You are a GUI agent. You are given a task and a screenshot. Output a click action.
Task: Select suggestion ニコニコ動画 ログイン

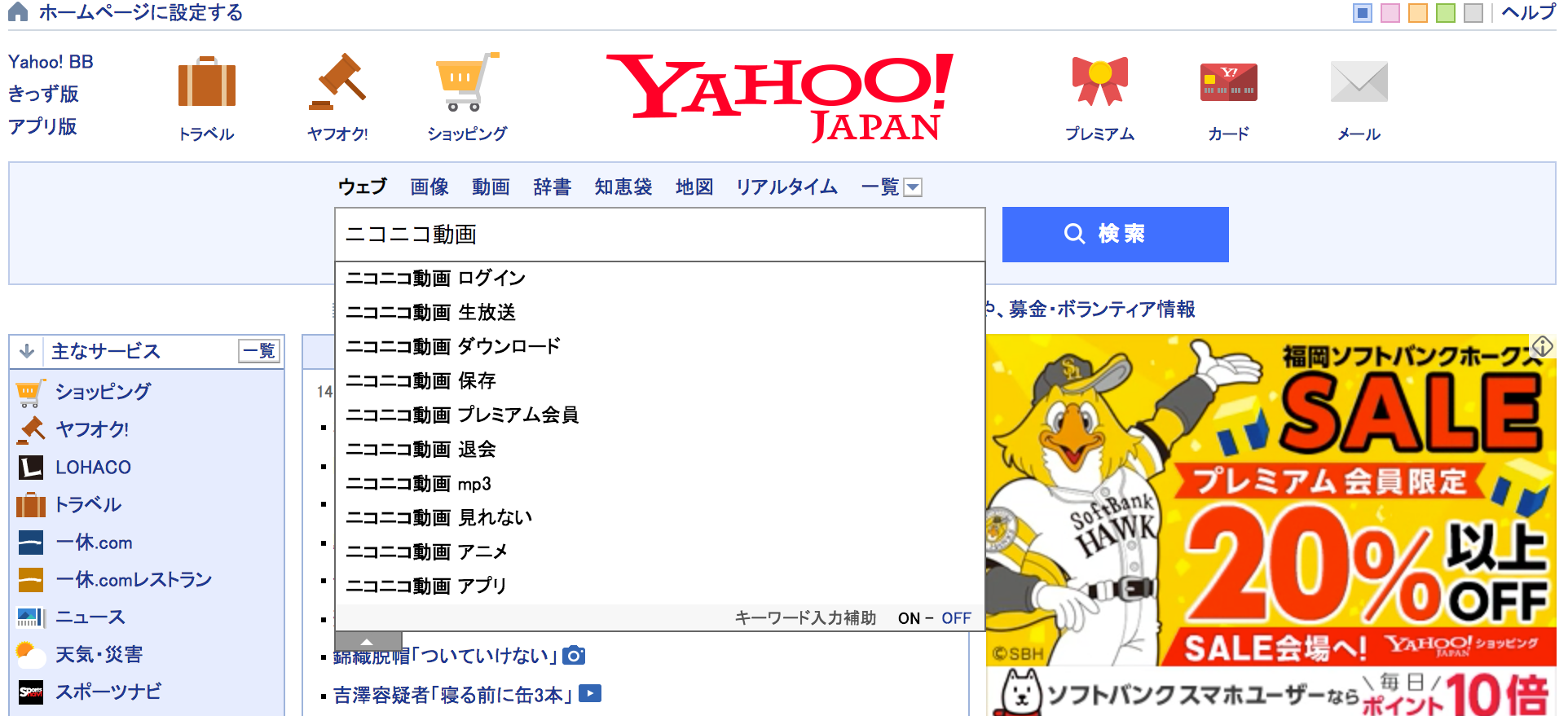(436, 279)
